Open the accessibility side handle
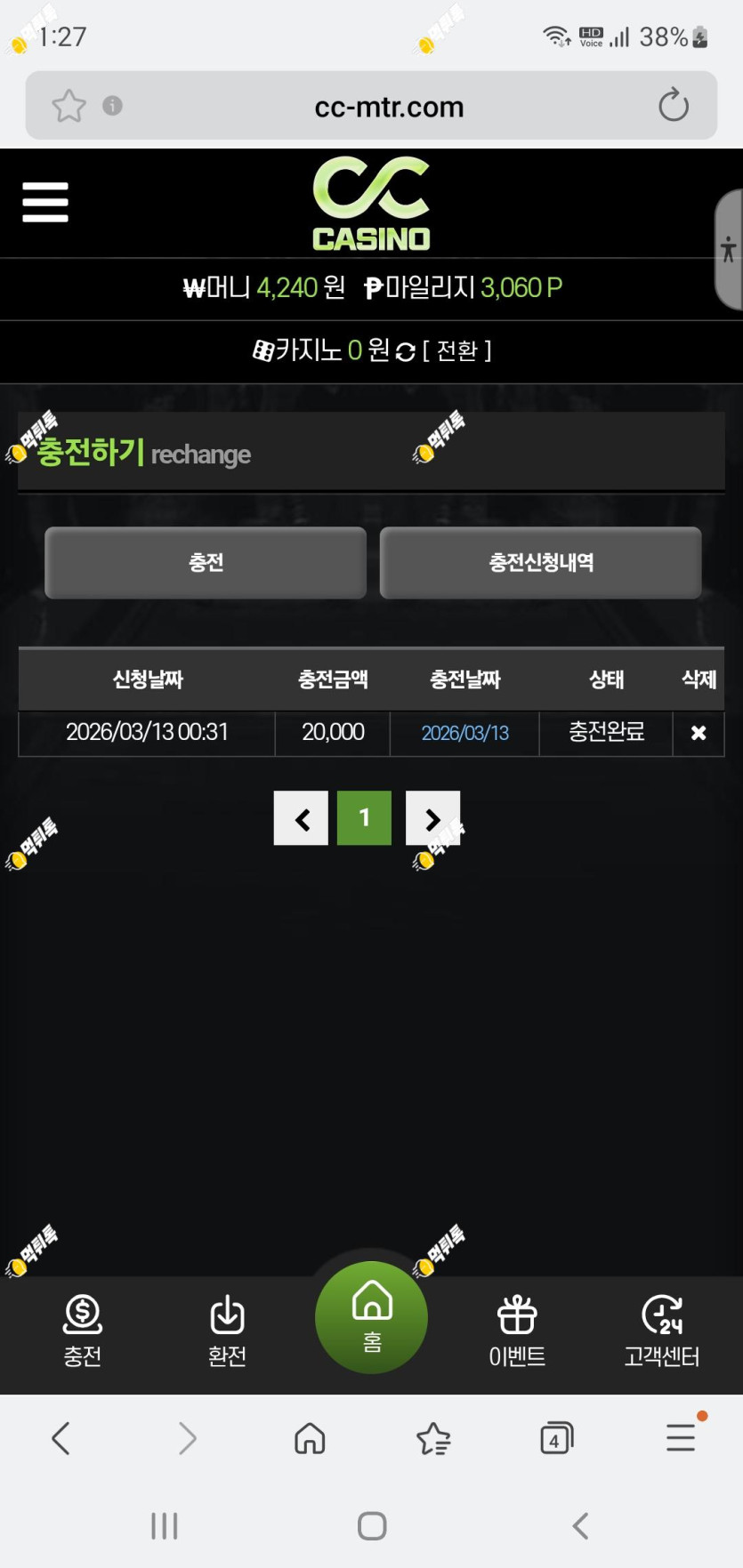Screen dimensions: 743x1568 point(729,249)
